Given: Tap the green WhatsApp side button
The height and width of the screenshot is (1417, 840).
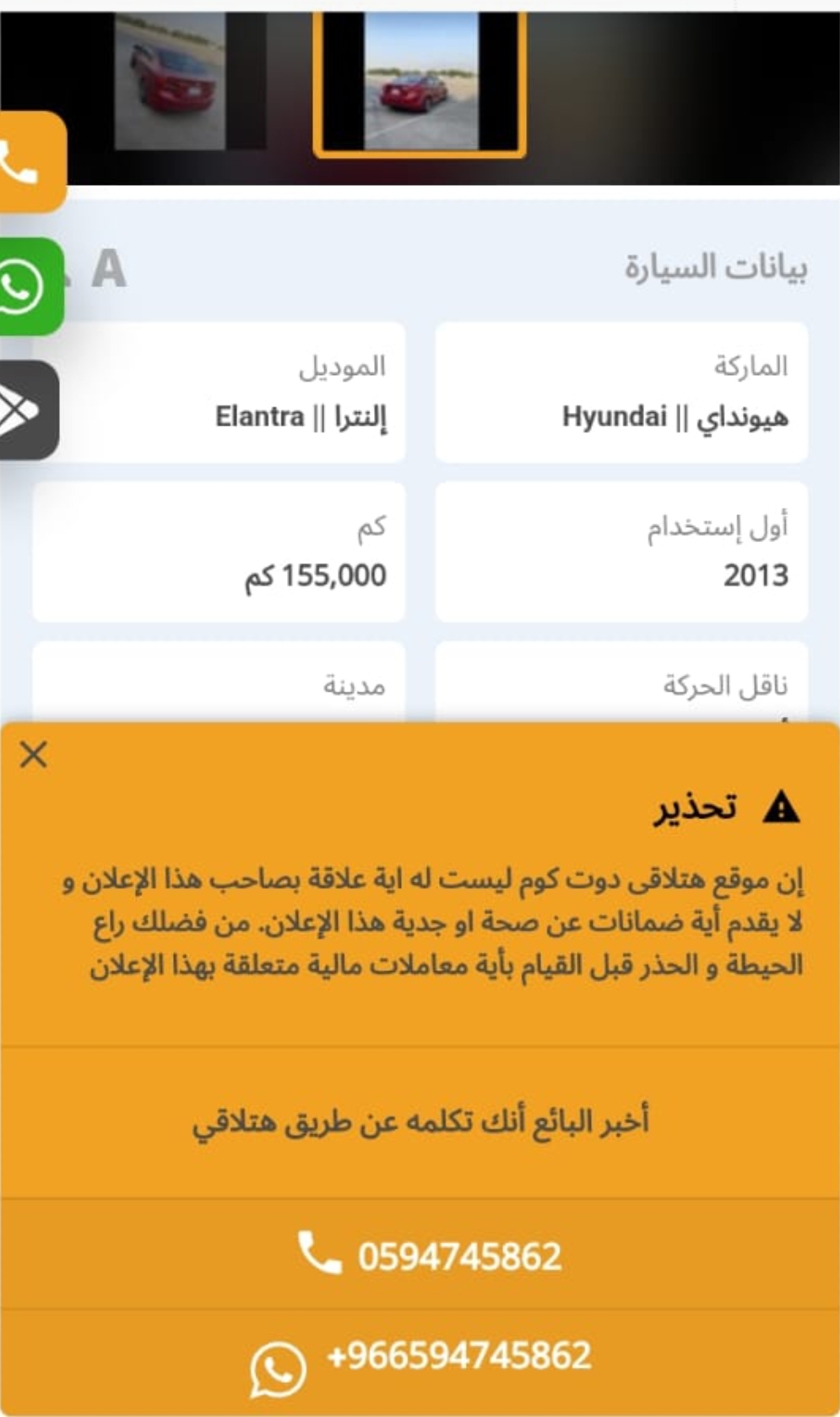Looking at the screenshot, I should tap(30, 287).
